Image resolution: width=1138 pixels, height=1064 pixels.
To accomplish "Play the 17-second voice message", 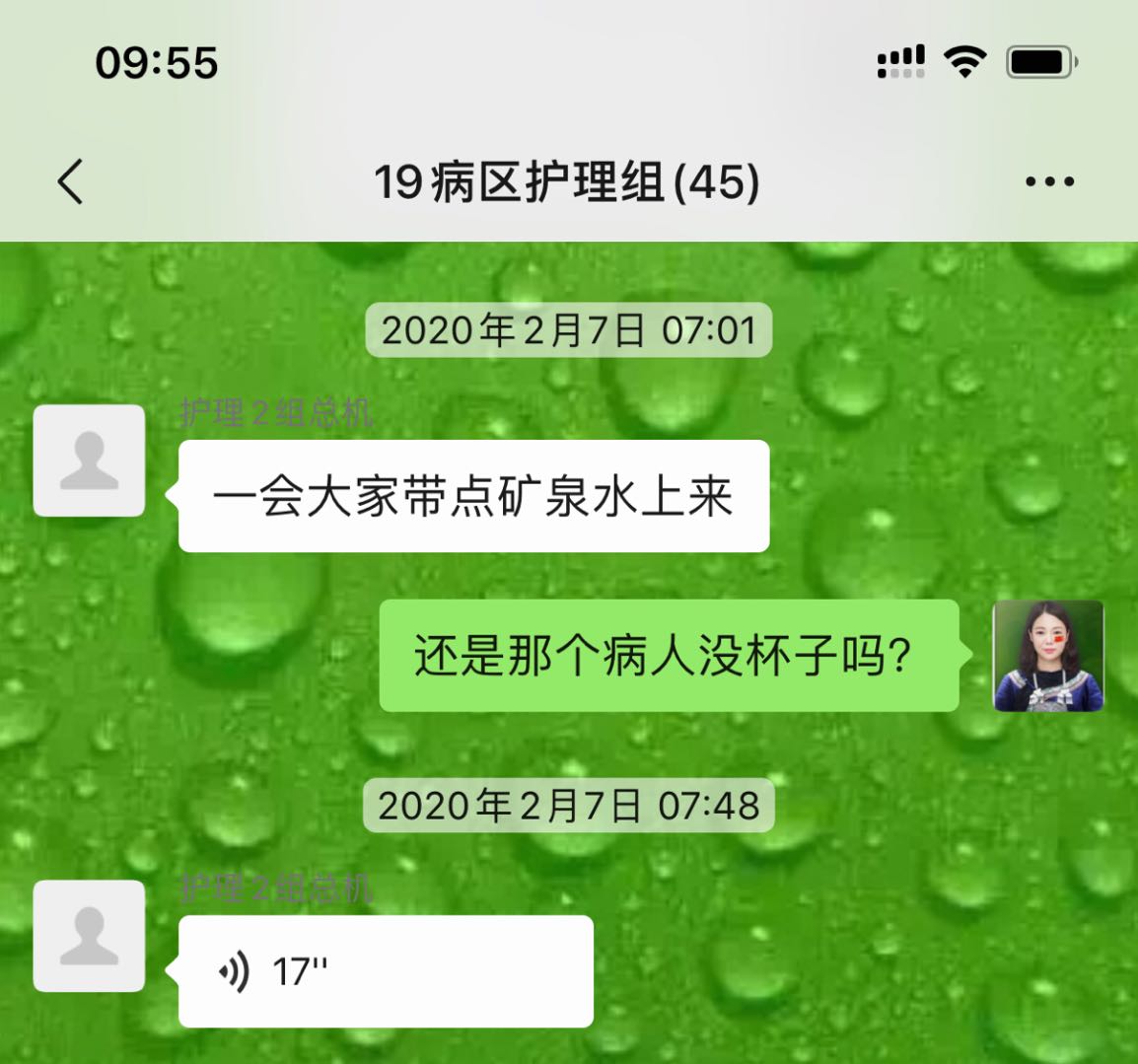I will 385,971.
